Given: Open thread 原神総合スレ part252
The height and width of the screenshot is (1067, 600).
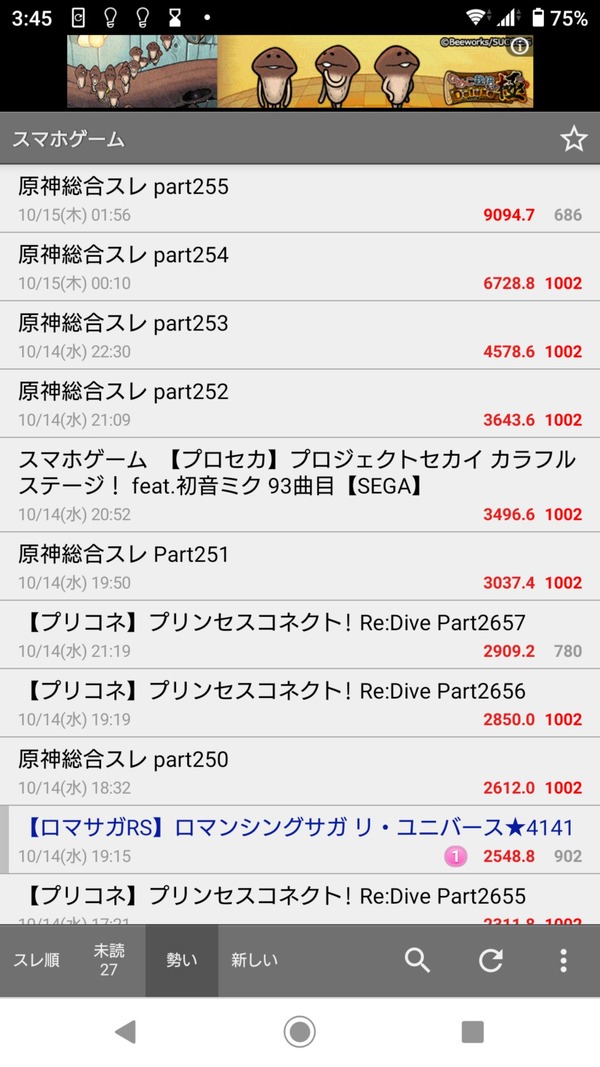Looking at the screenshot, I should coord(300,404).
